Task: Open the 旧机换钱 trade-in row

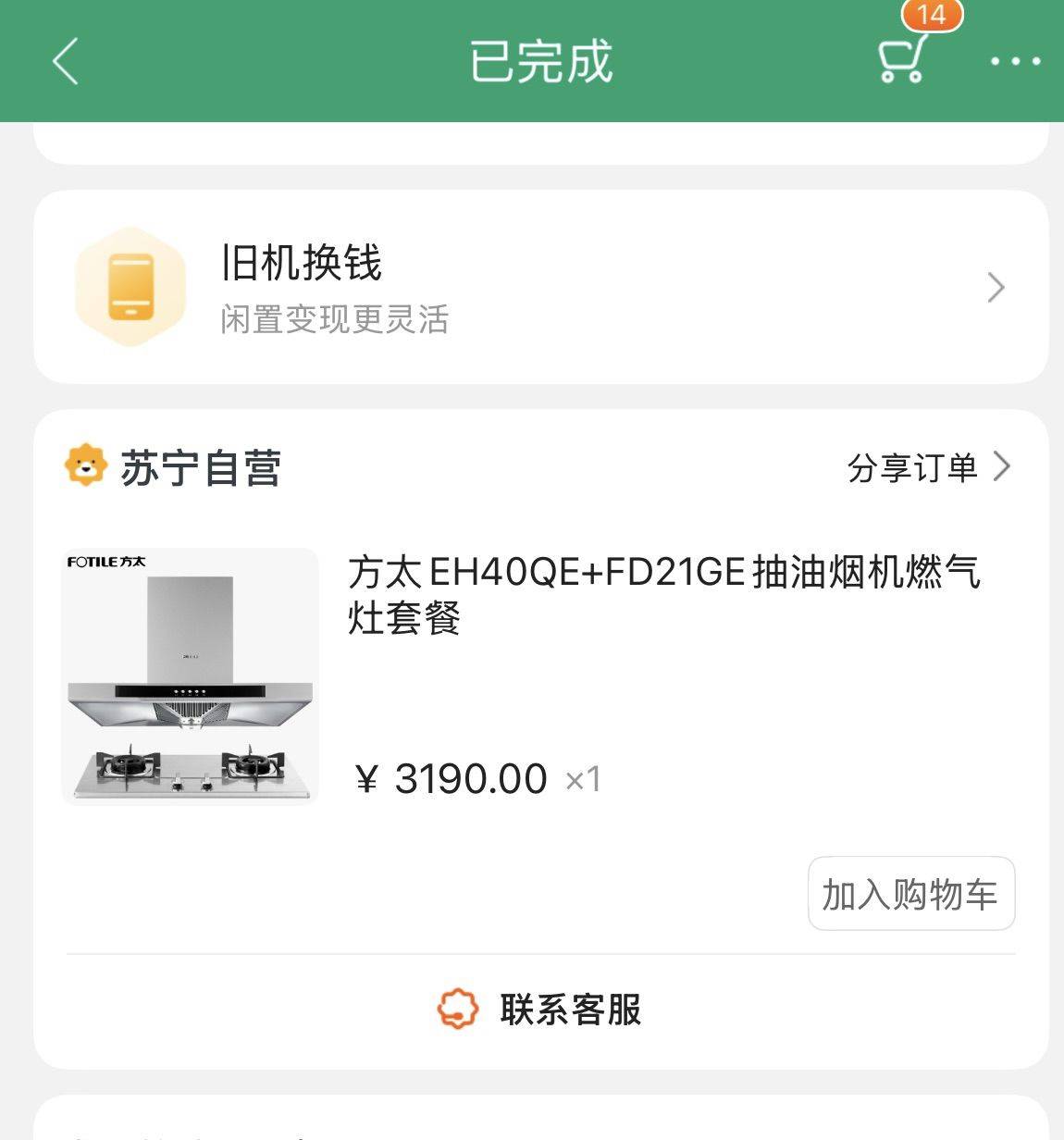Action: 541,287
